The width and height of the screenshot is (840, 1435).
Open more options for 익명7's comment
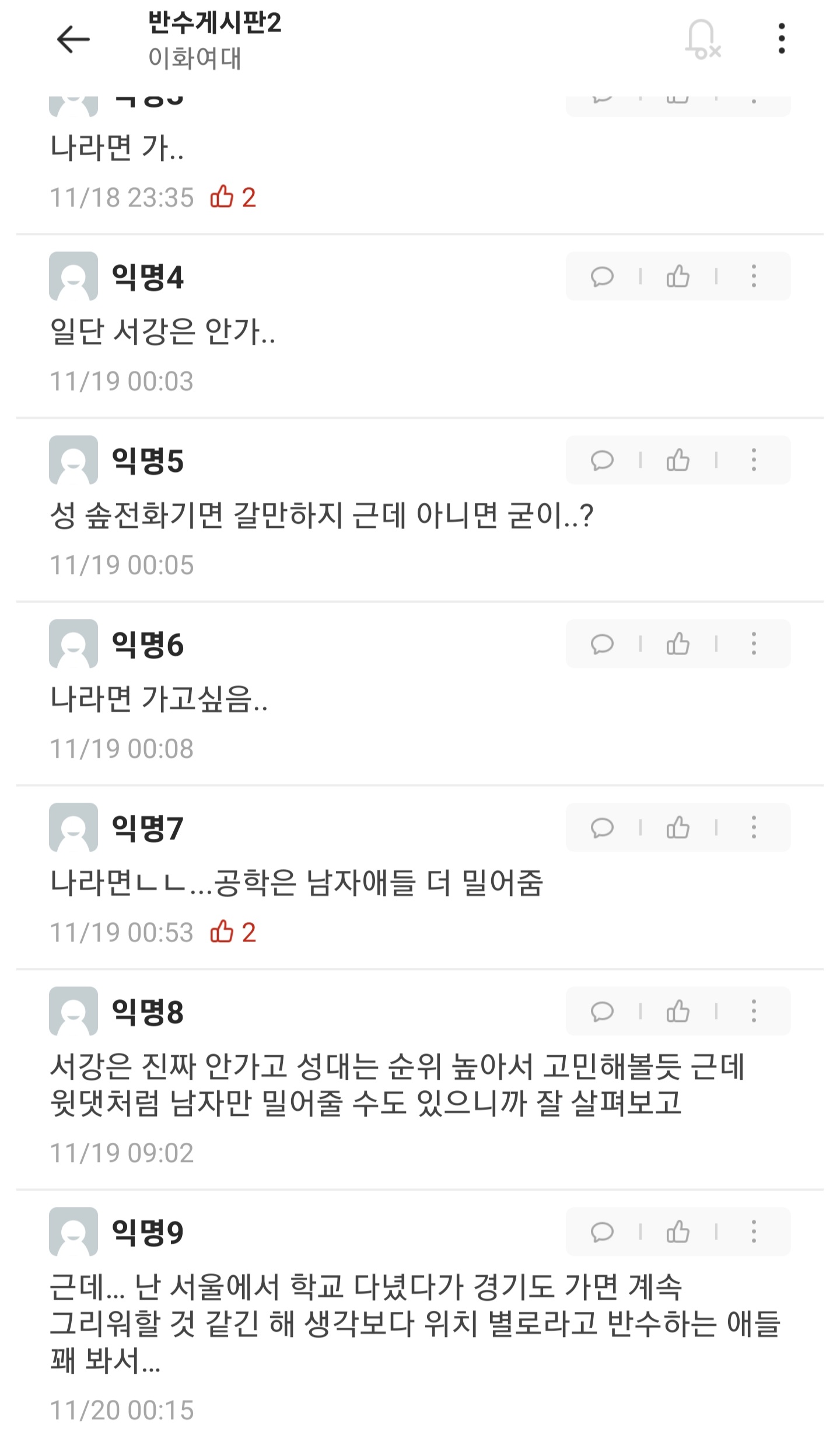(x=754, y=828)
